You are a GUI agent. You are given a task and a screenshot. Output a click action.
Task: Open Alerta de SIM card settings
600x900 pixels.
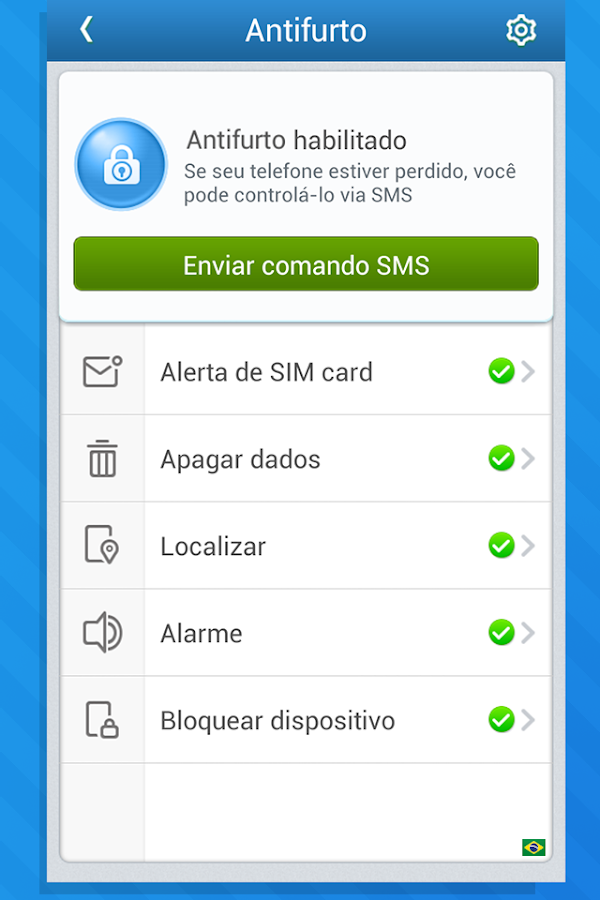tap(306, 372)
